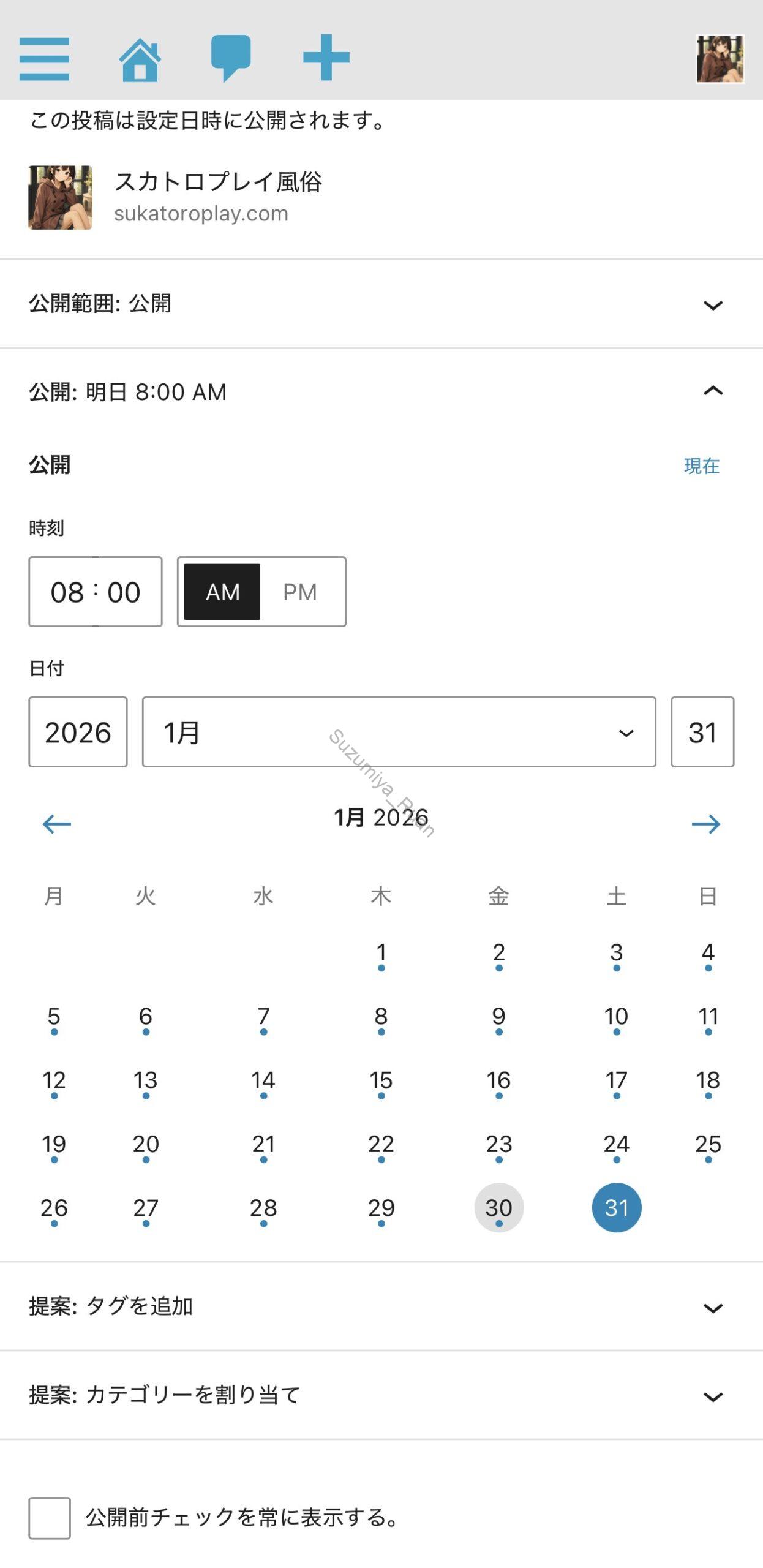Image resolution: width=763 pixels, height=1568 pixels.
Task: Open the profile avatar in top bar
Action: pos(720,59)
